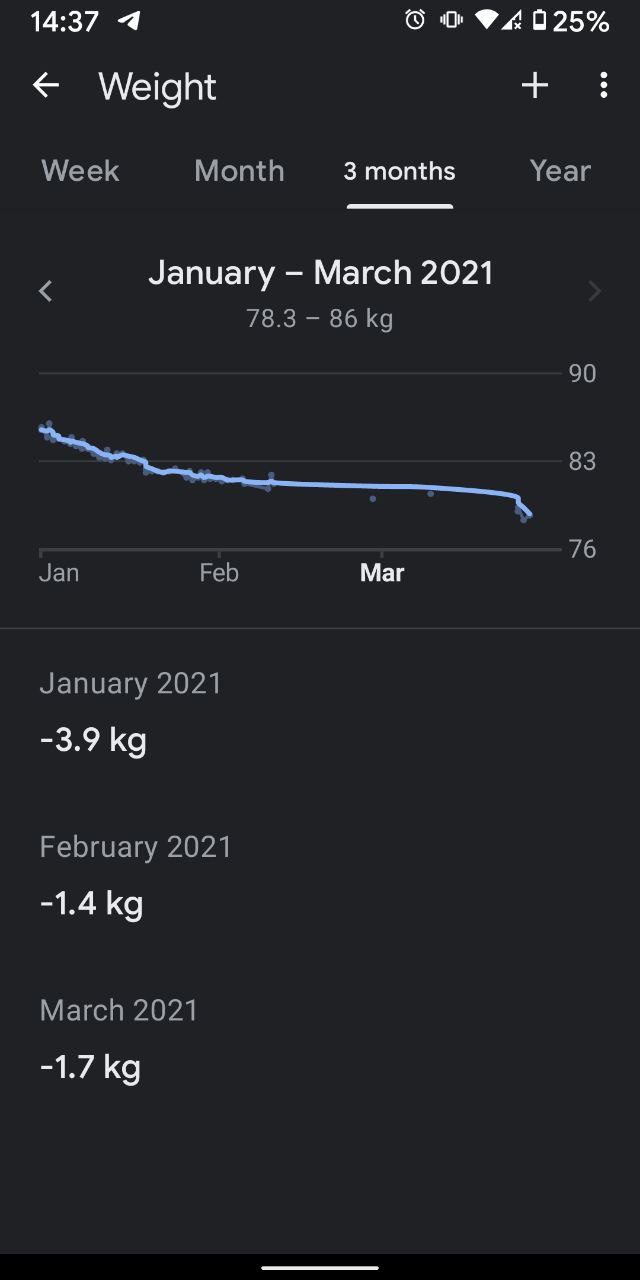Switch to the Year tab
The width and height of the screenshot is (640, 1280).
[560, 171]
